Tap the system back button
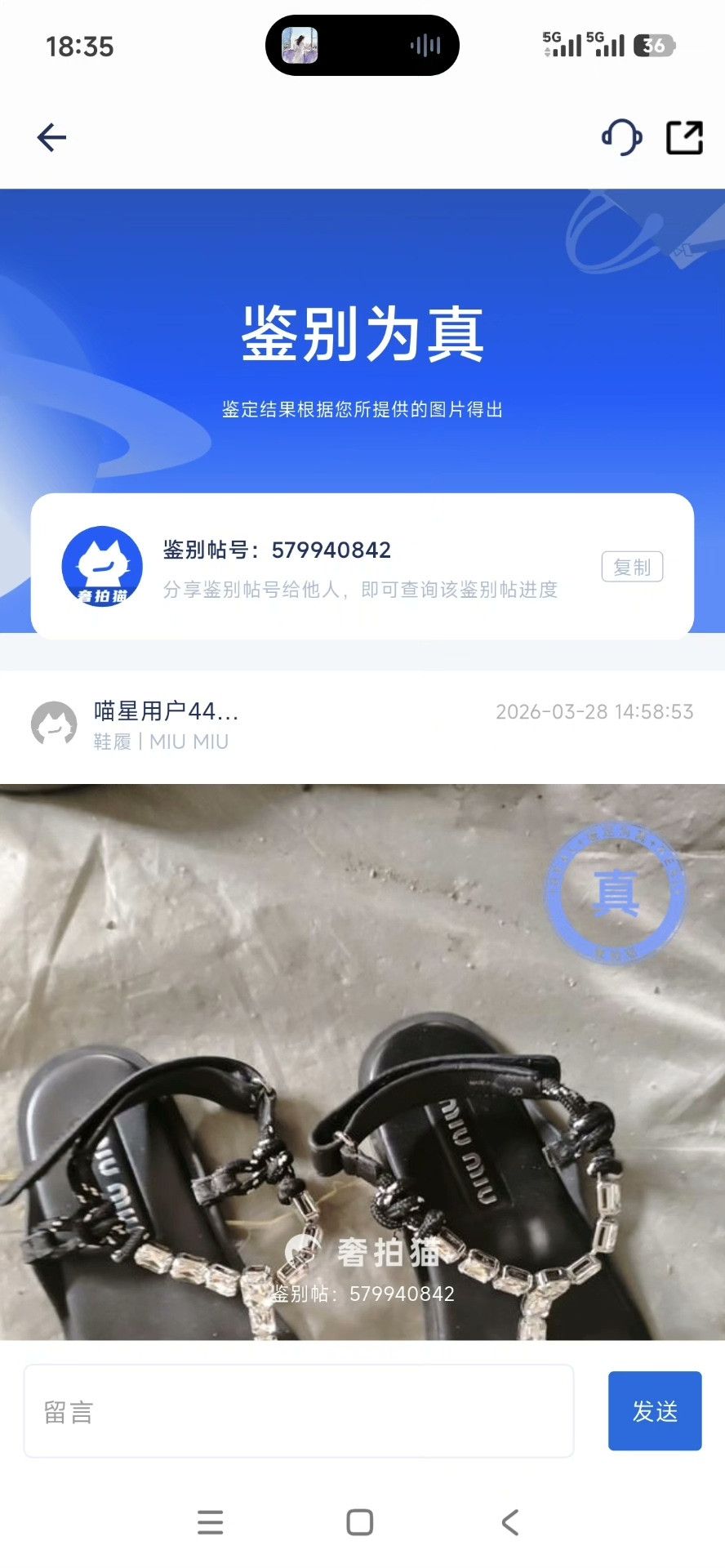The height and width of the screenshot is (1568, 725). [x=510, y=1522]
